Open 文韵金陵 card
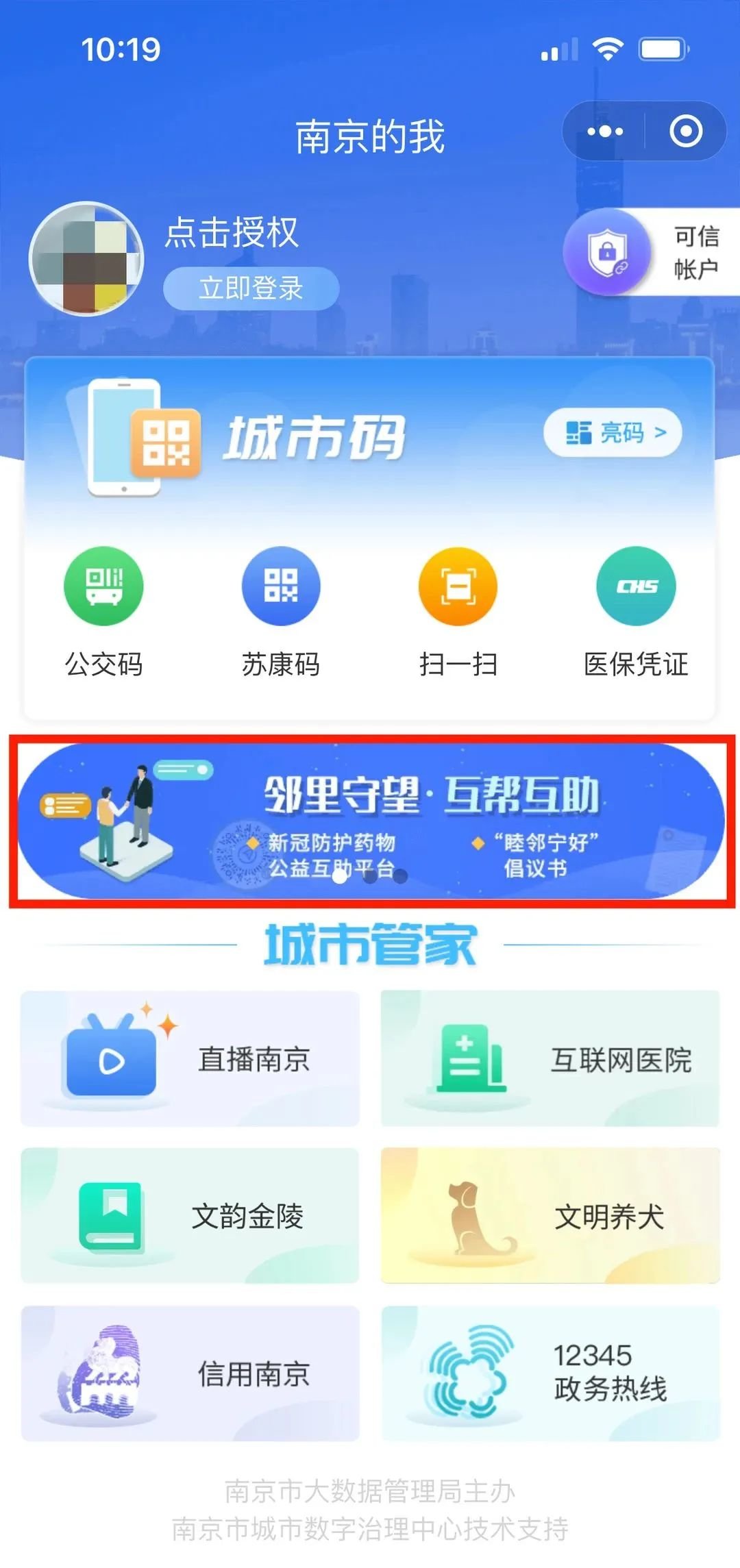Viewport: 740px width, 1568px height. tap(190, 1216)
